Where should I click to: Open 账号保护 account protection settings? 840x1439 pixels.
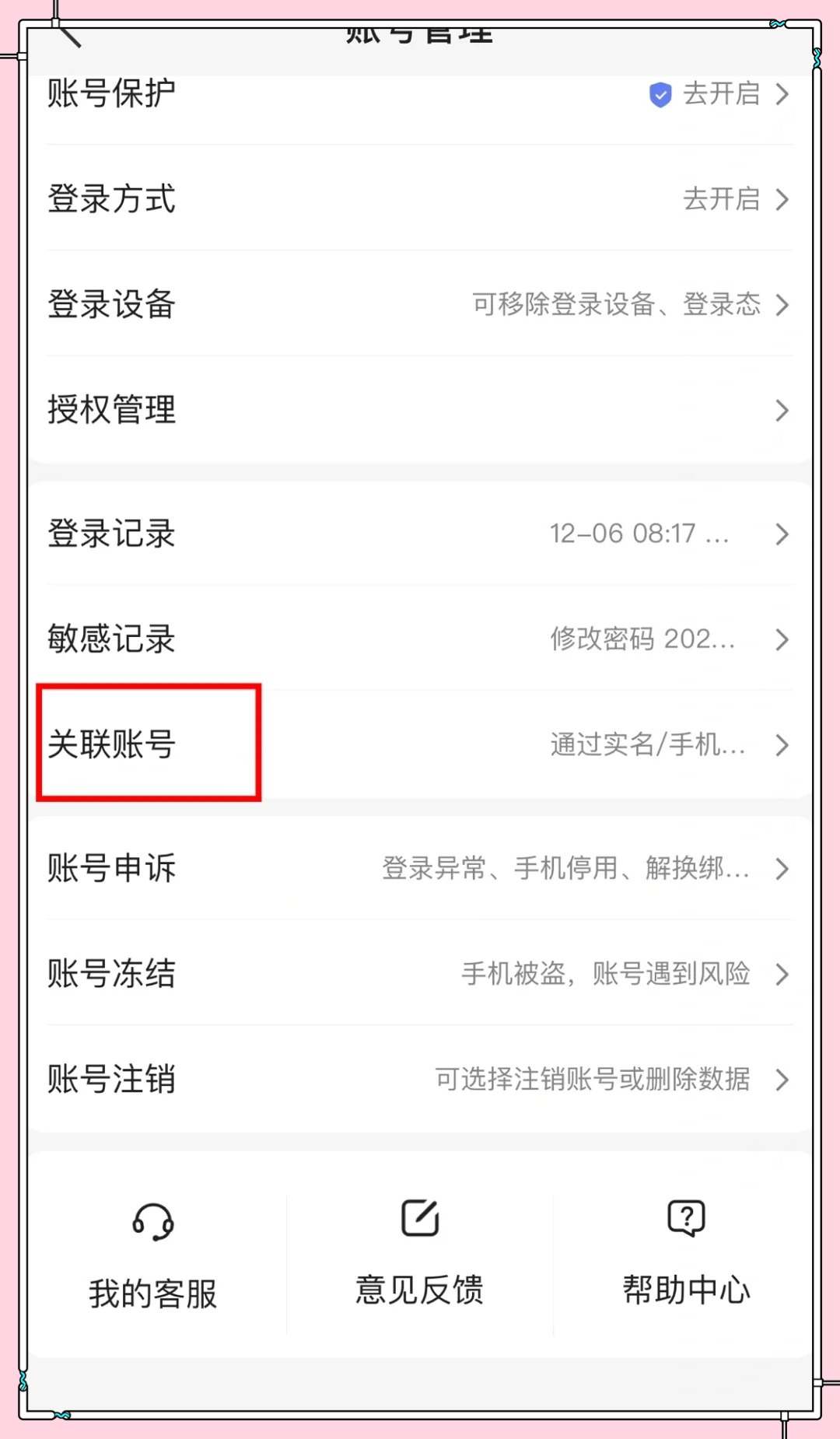(x=420, y=95)
